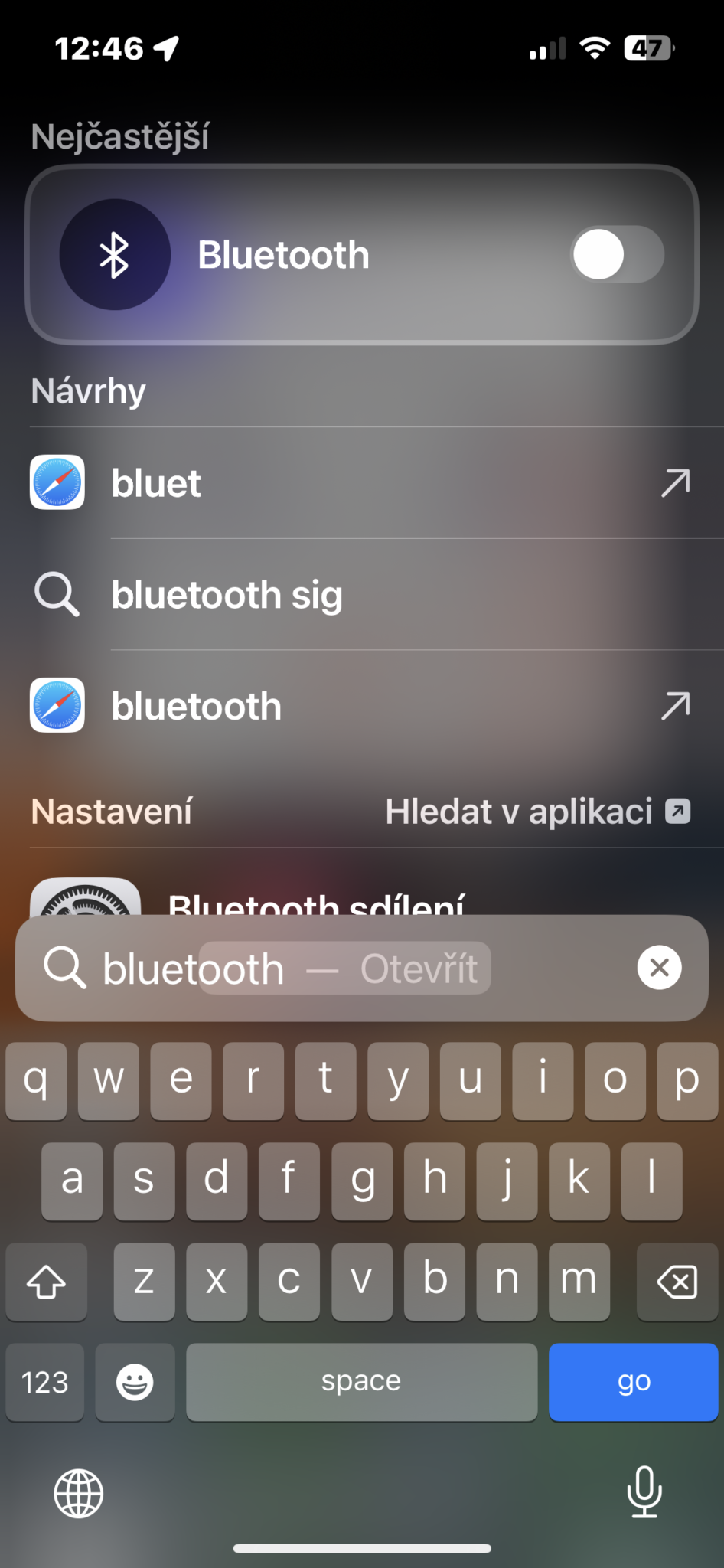The image size is (724, 1568).
Task: Switch to the 123 numeric keyboard
Action: (45, 1383)
